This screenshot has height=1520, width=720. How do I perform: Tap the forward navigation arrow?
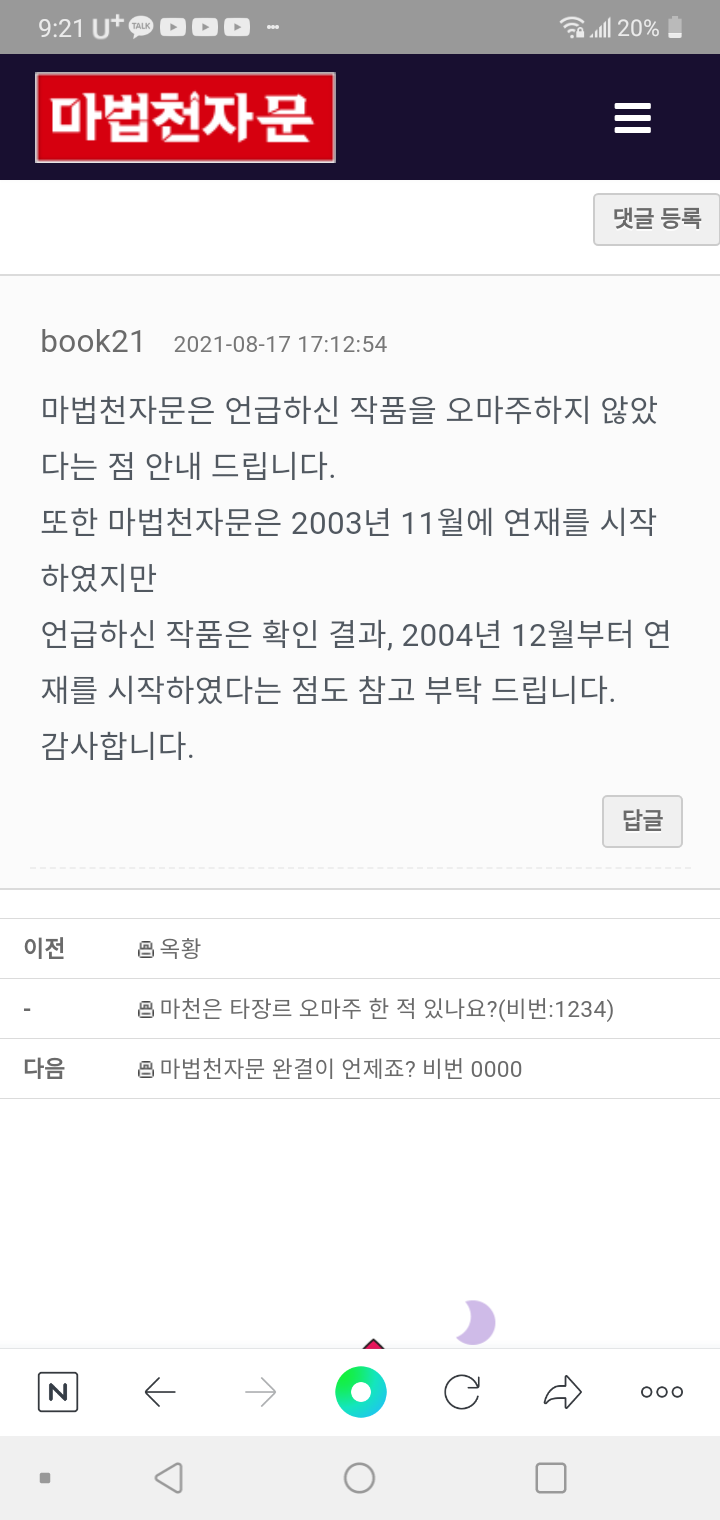point(259,1391)
